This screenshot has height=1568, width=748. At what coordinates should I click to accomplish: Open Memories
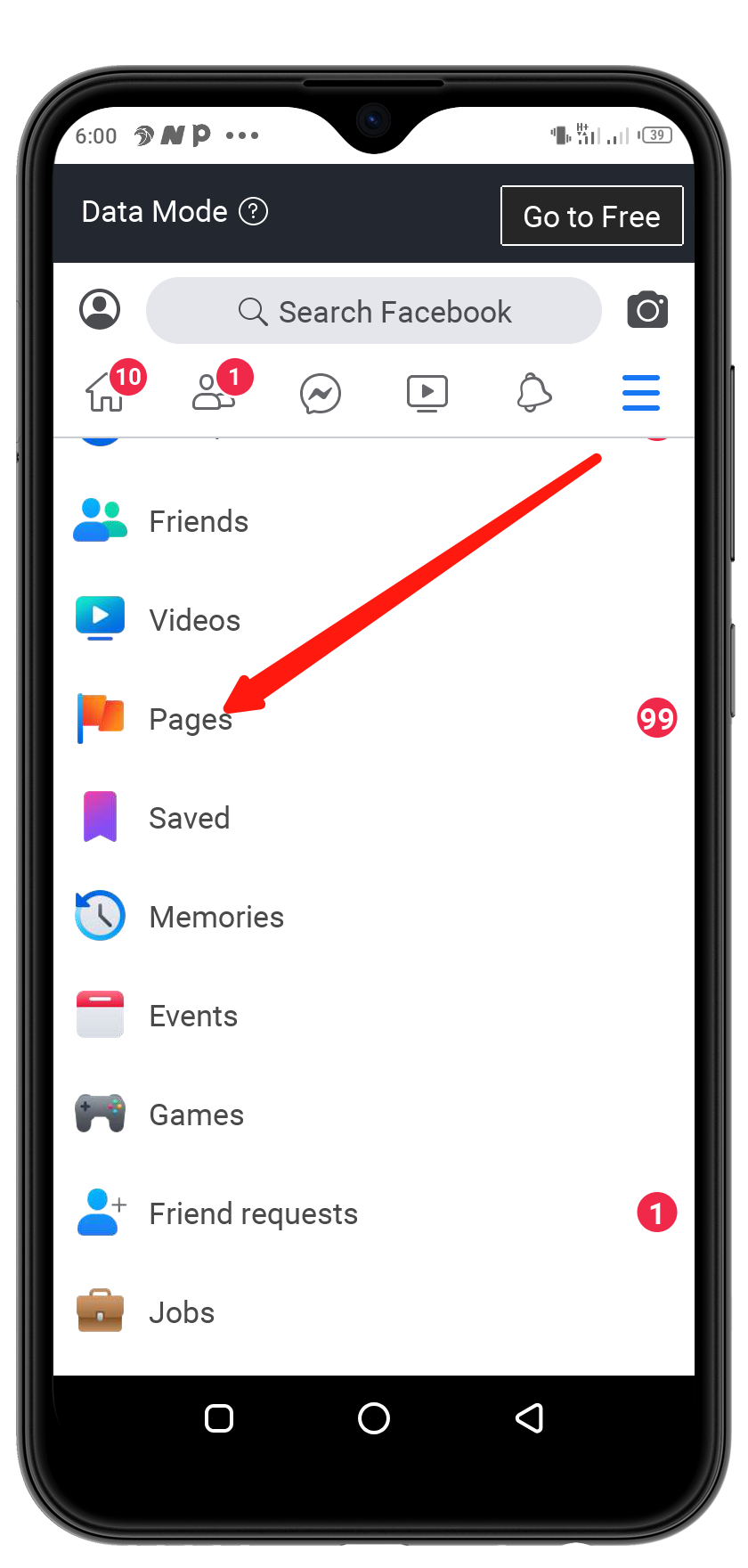click(x=216, y=917)
